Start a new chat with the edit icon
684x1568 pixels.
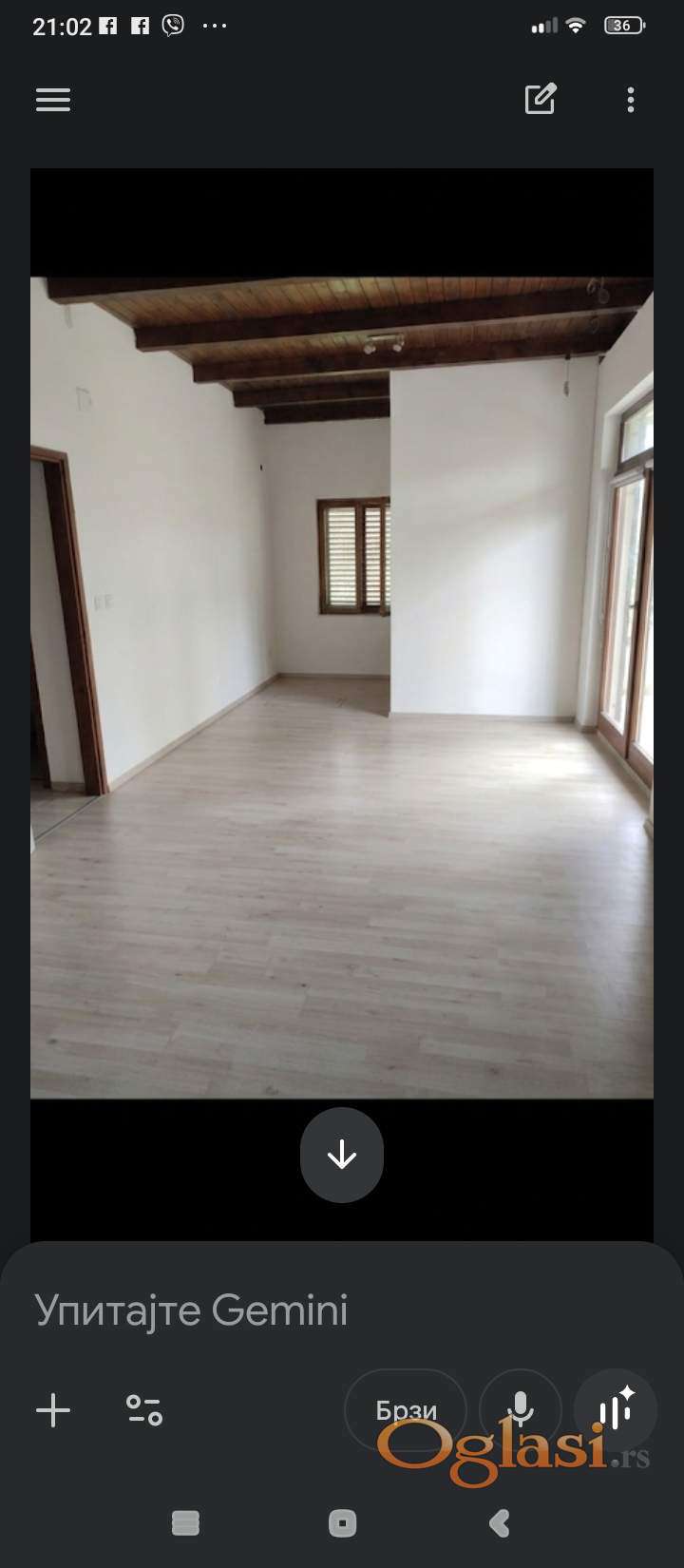pos(541,99)
